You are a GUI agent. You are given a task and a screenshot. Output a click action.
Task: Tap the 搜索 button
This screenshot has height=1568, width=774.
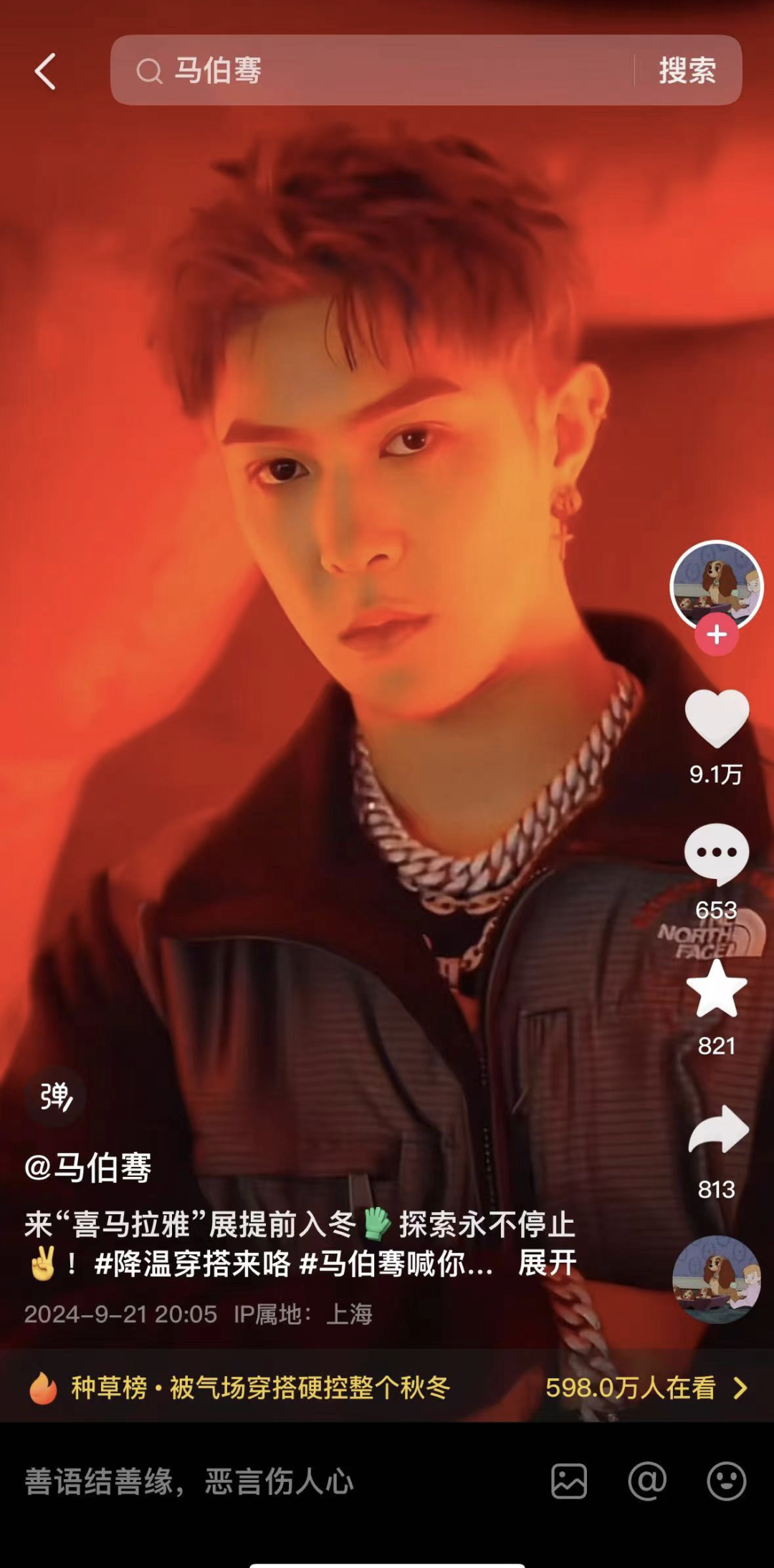click(687, 70)
